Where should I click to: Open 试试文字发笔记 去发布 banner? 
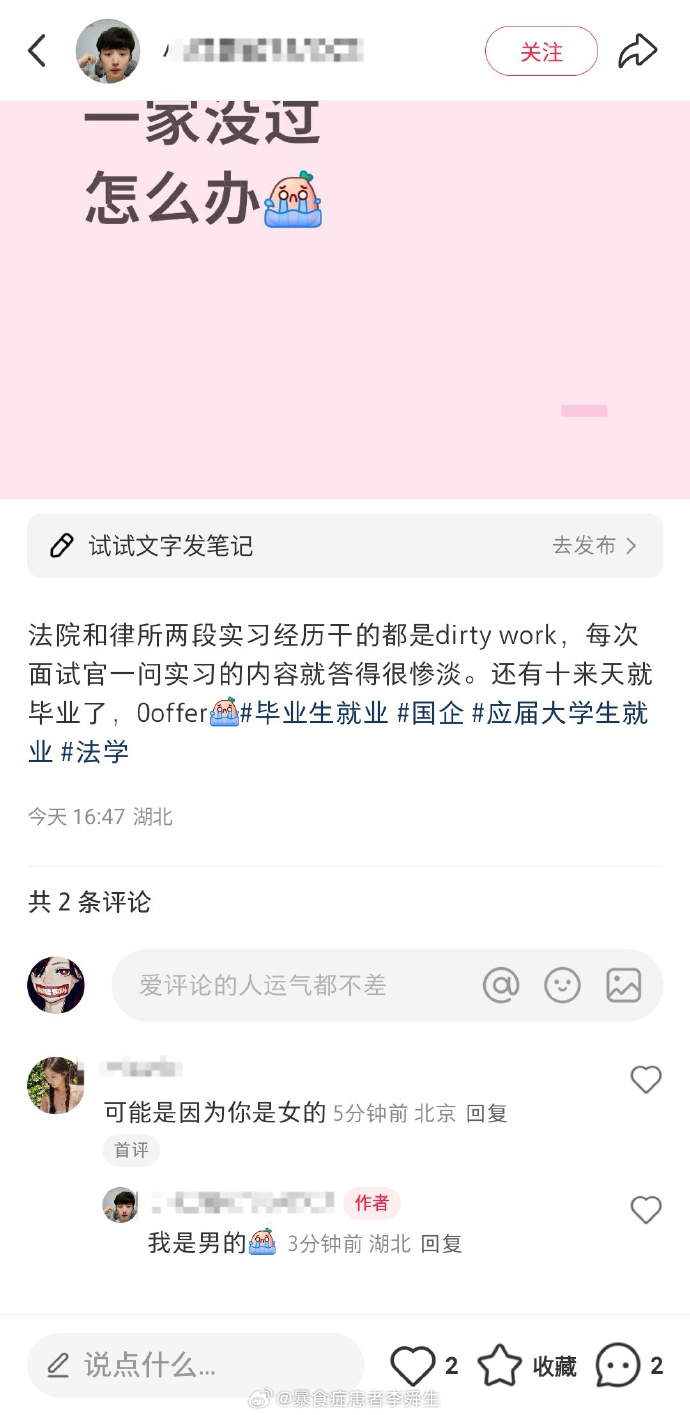345,546
